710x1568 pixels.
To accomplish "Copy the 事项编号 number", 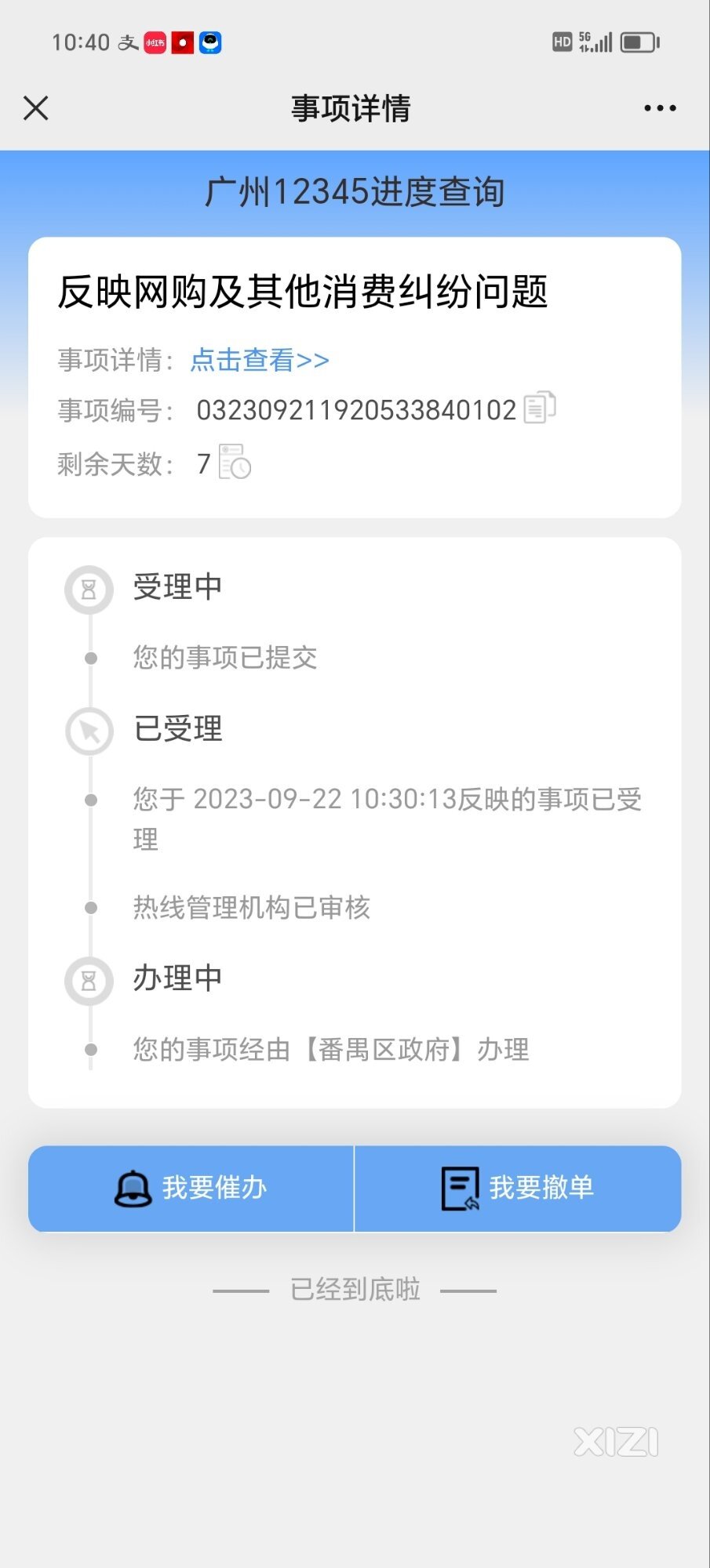I will click(540, 408).
